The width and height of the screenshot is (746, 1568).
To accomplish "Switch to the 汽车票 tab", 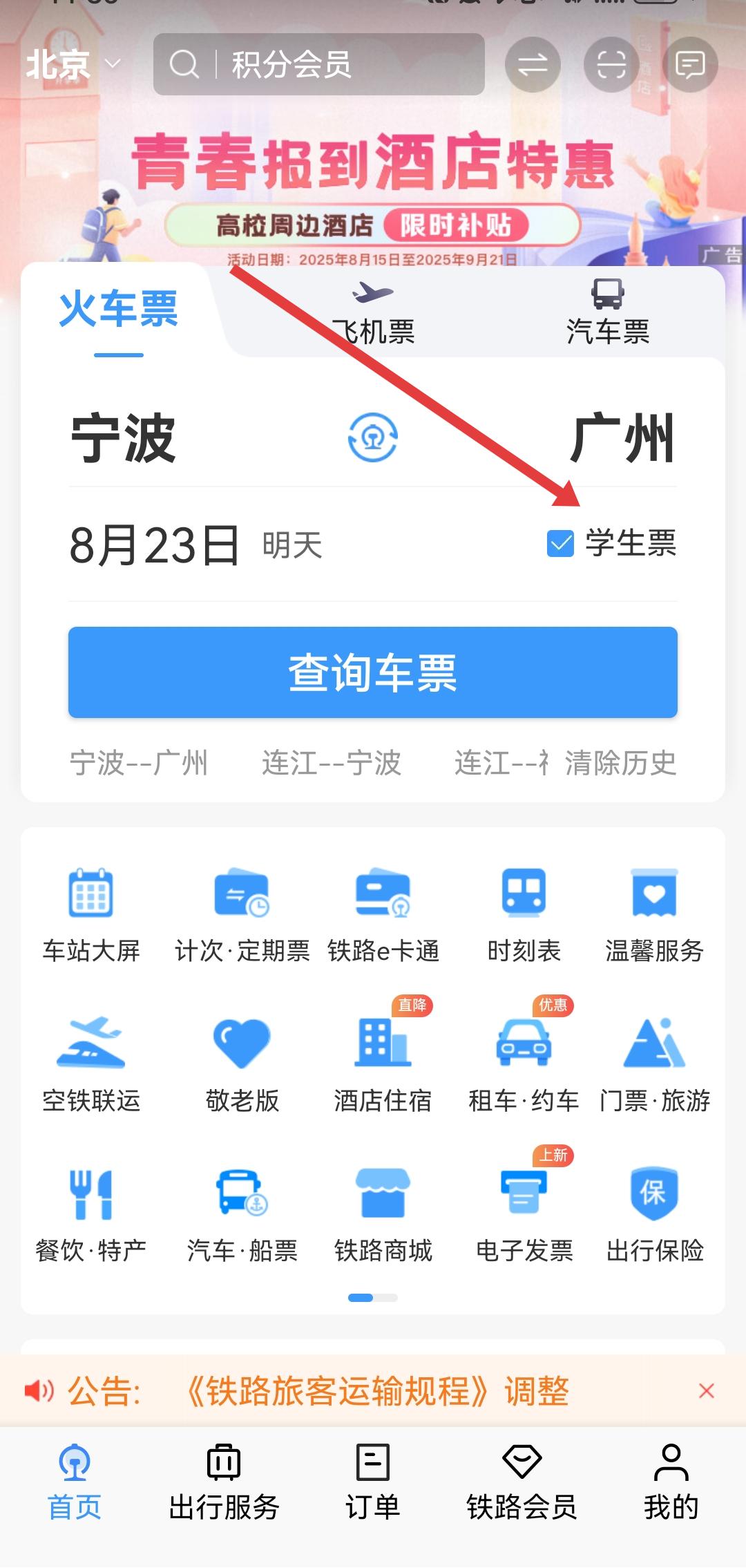I will click(x=608, y=314).
